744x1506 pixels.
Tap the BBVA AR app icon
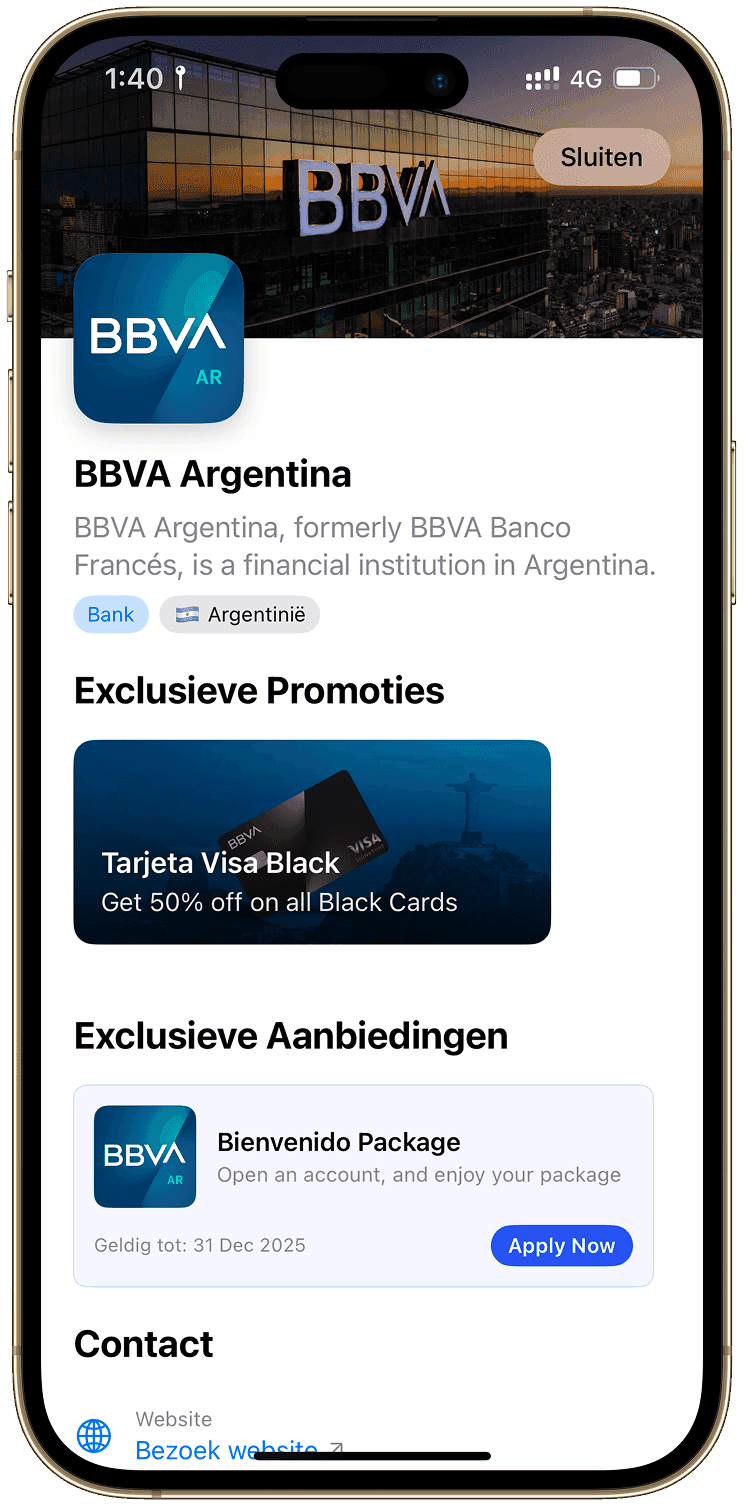point(157,337)
